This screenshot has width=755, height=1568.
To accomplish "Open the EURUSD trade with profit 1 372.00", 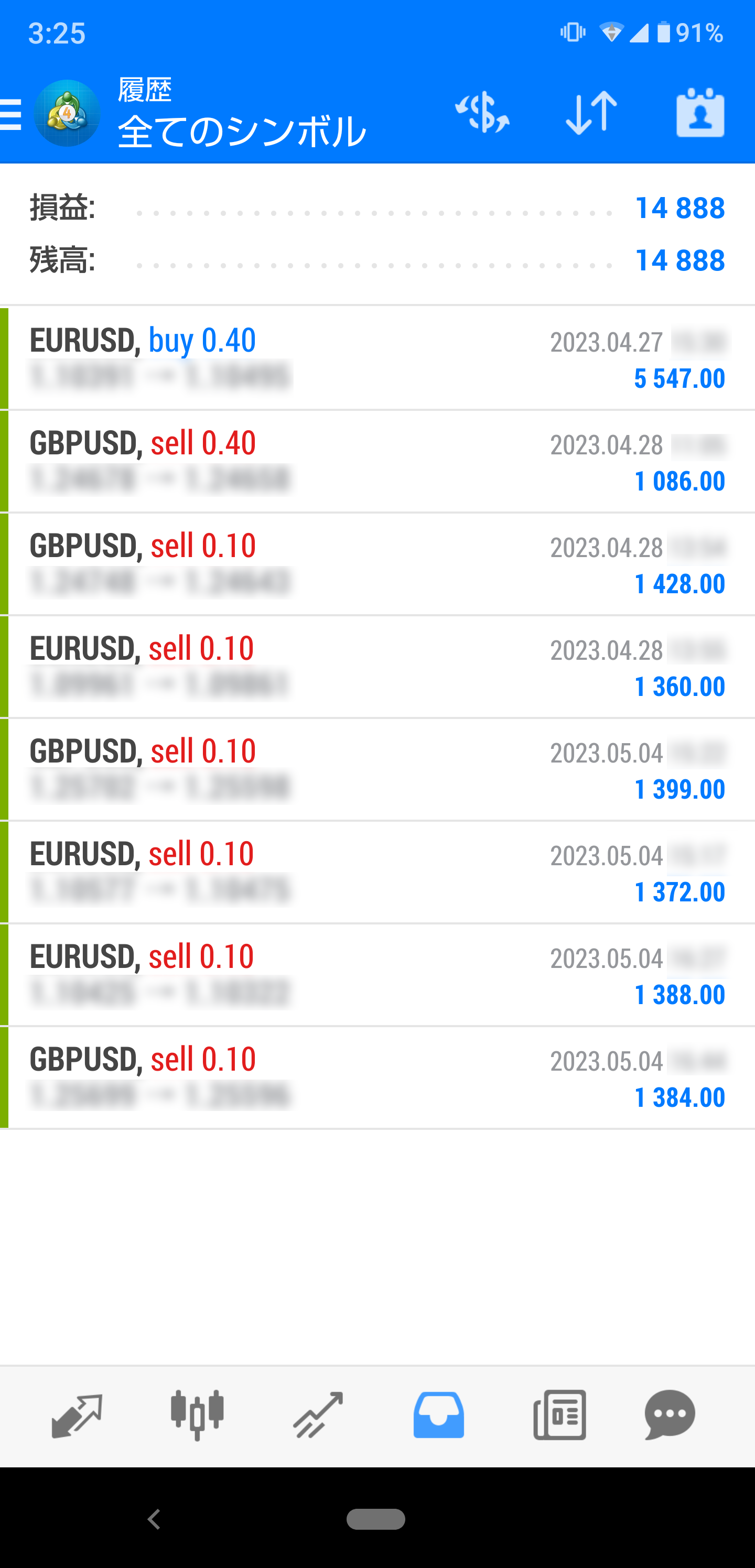I will click(377, 872).
